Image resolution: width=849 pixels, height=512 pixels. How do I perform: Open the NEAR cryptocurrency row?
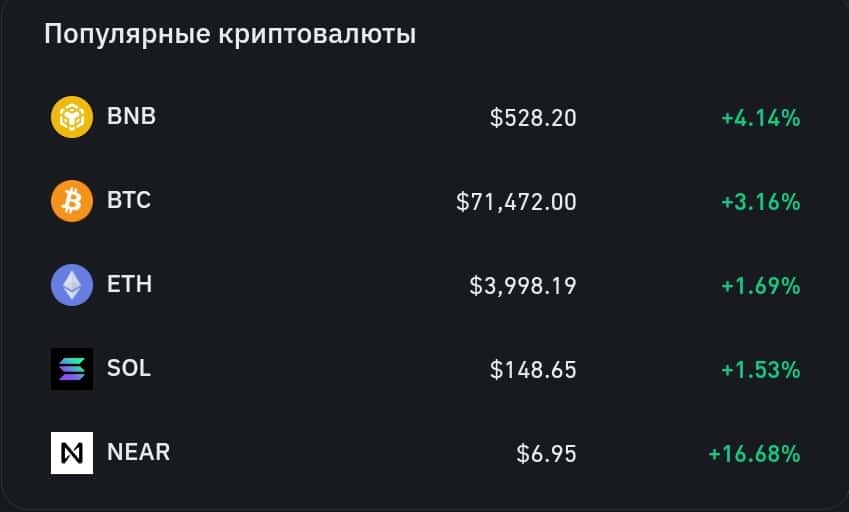138,452
